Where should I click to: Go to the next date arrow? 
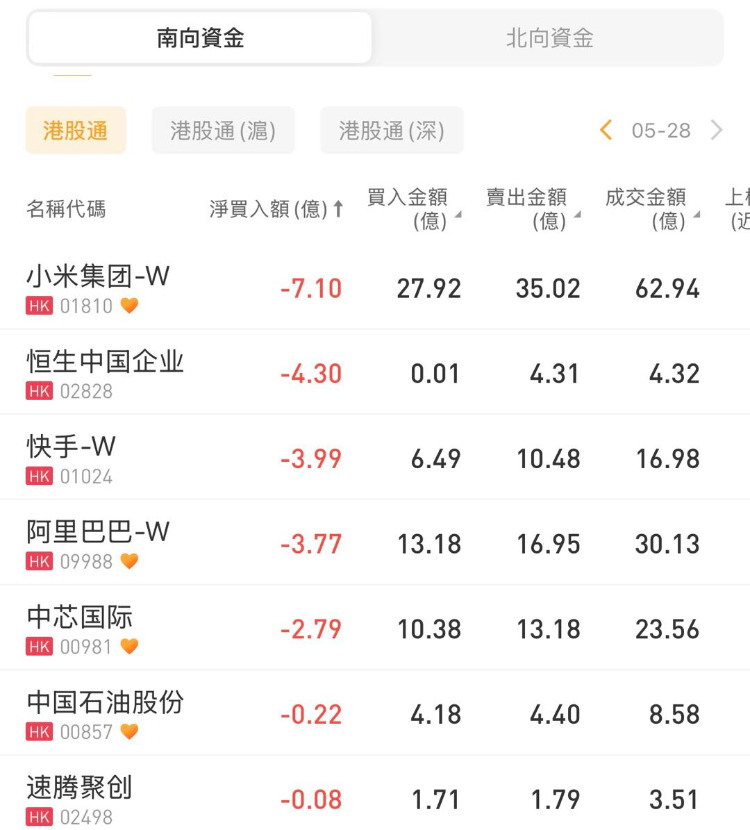click(x=716, y=130)
